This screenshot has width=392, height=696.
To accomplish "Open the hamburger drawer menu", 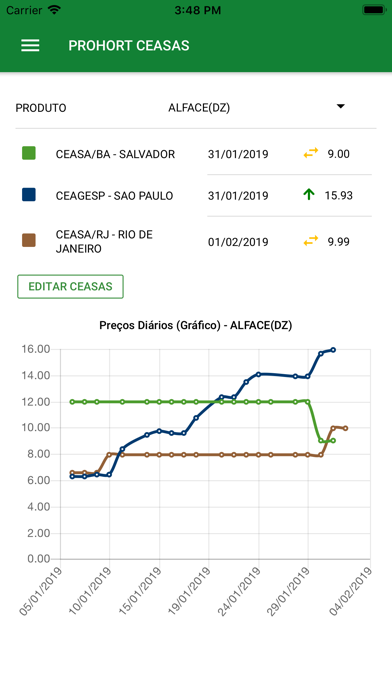I will coord(30,46).
